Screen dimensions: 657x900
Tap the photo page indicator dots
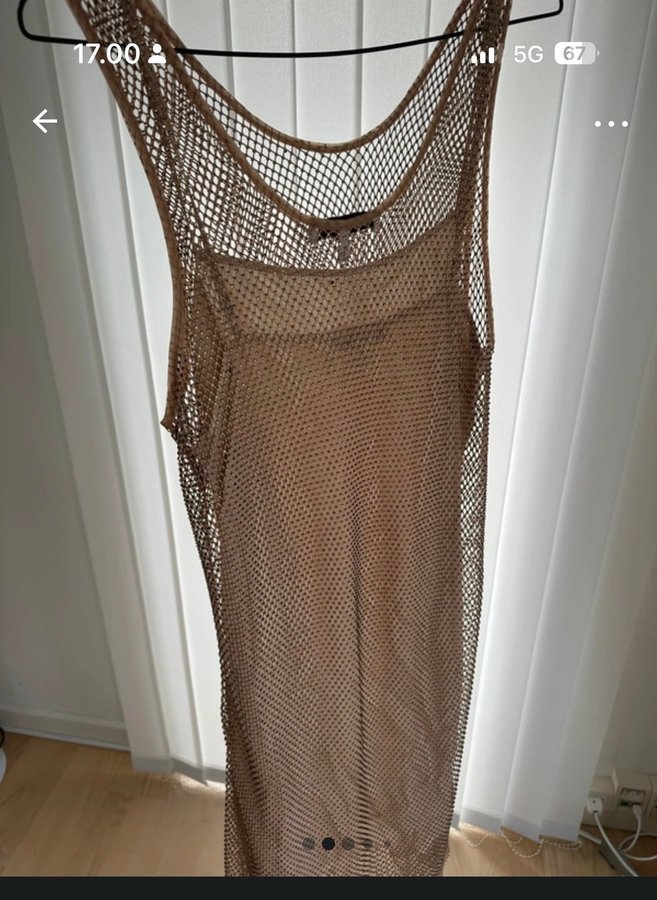340,844
